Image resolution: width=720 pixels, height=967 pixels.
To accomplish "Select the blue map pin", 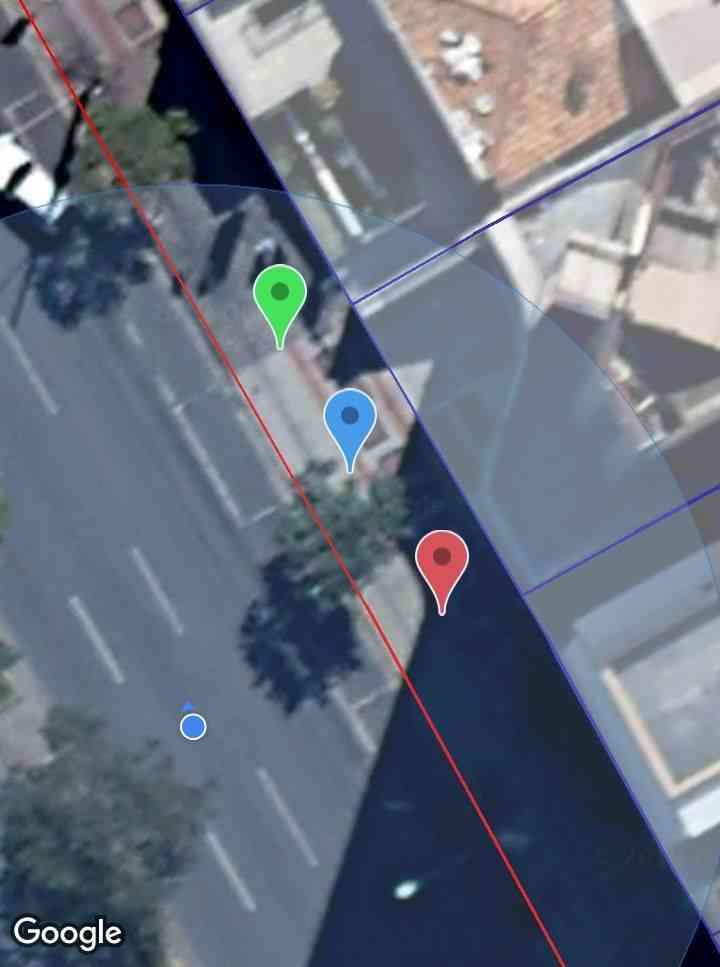I will tap(350, 420).
